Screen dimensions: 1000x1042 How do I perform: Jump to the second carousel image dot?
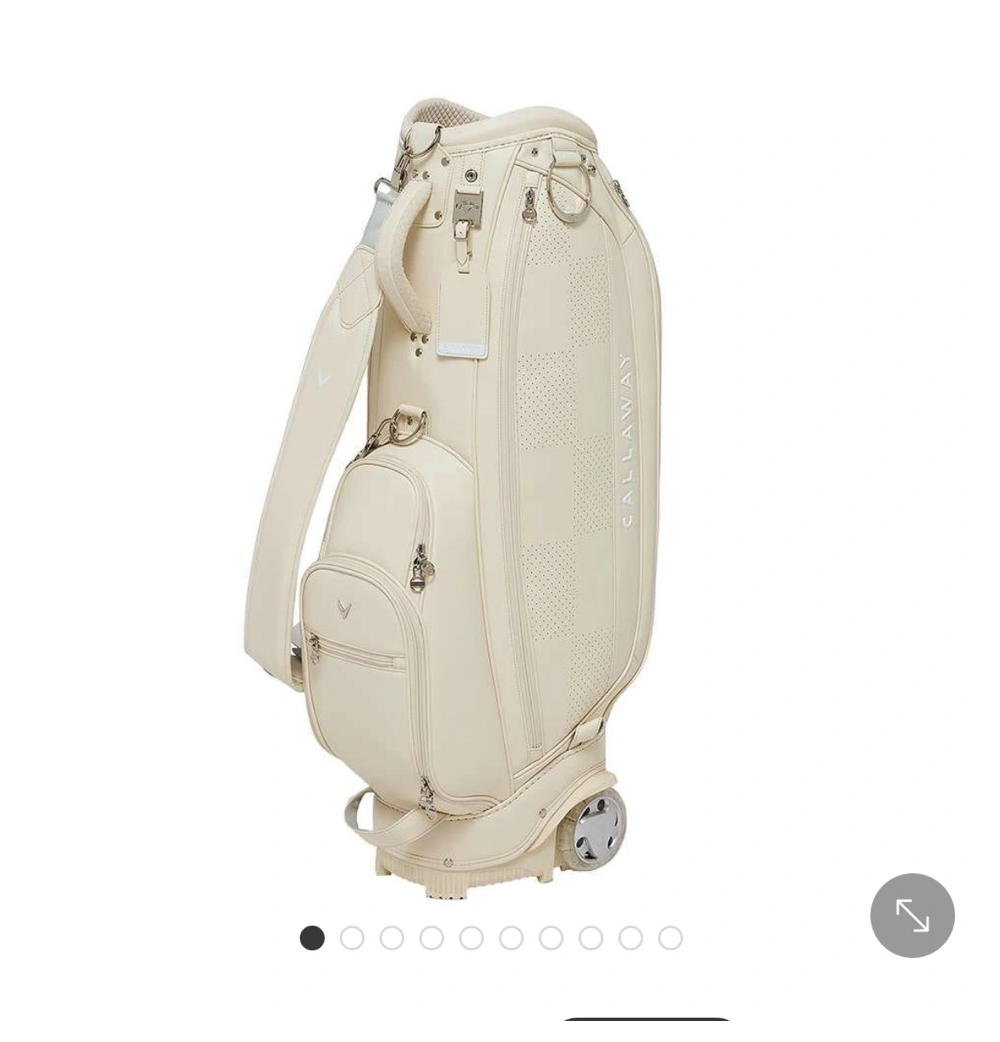click(352, 938)
